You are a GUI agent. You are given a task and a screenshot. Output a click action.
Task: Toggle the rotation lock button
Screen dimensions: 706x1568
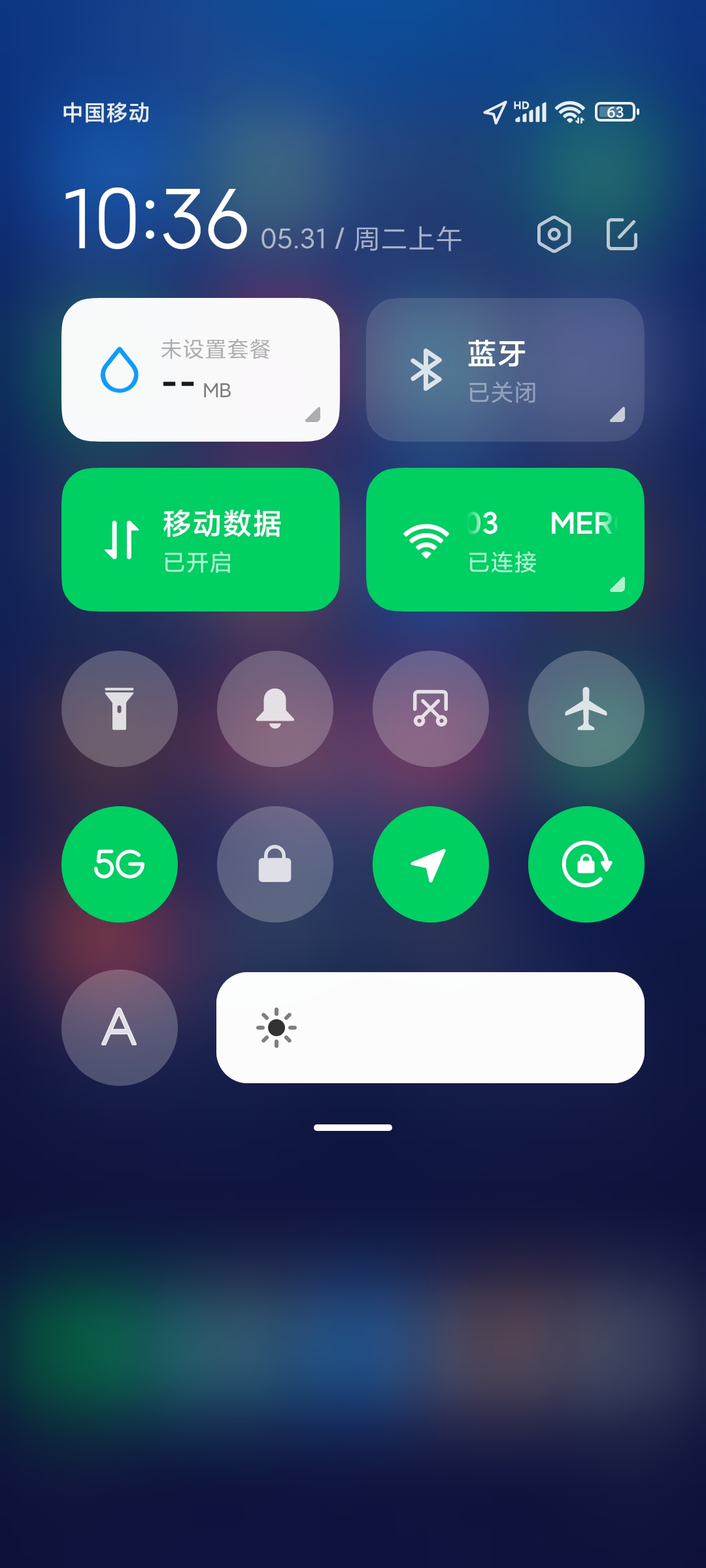(x=586, y=864)
